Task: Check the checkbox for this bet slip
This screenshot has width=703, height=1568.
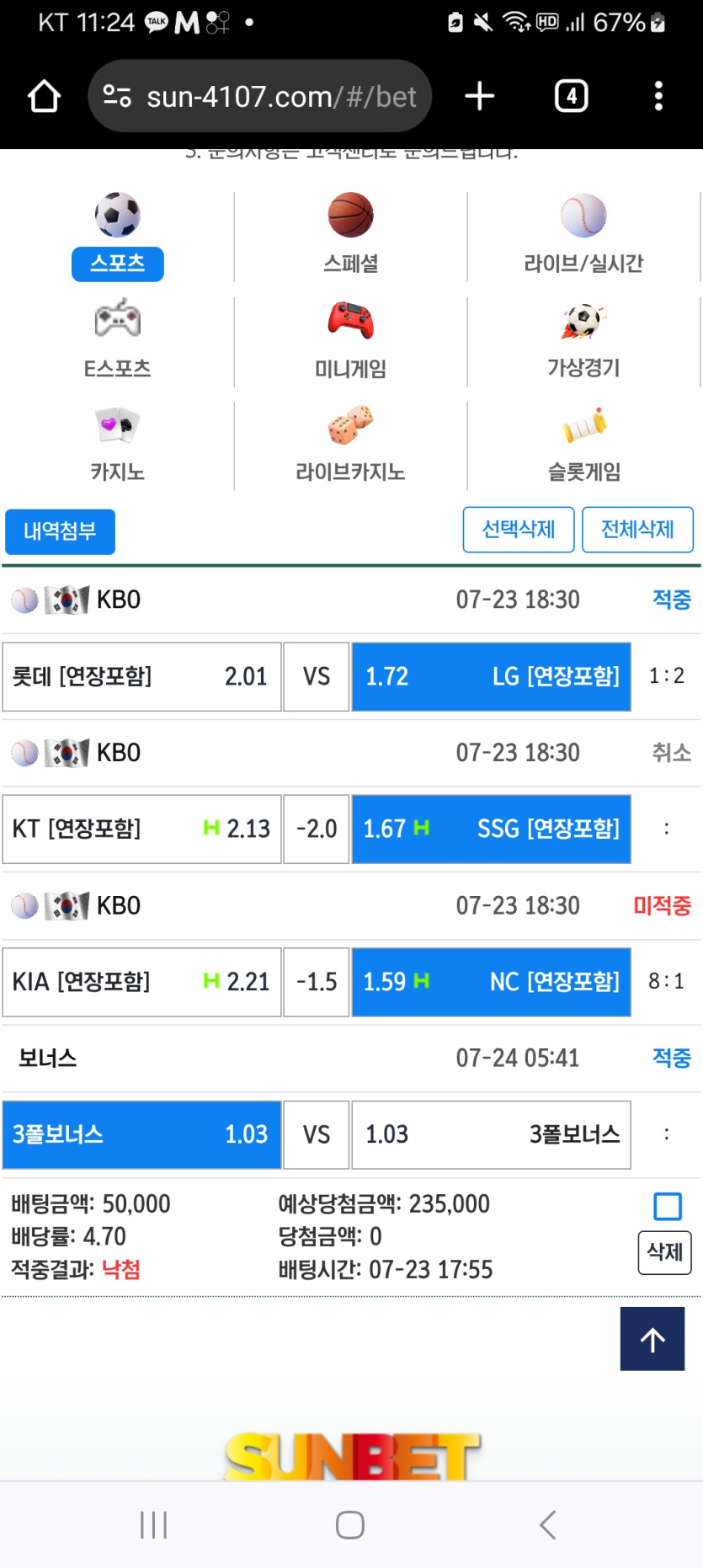Action: [668, 1206]
